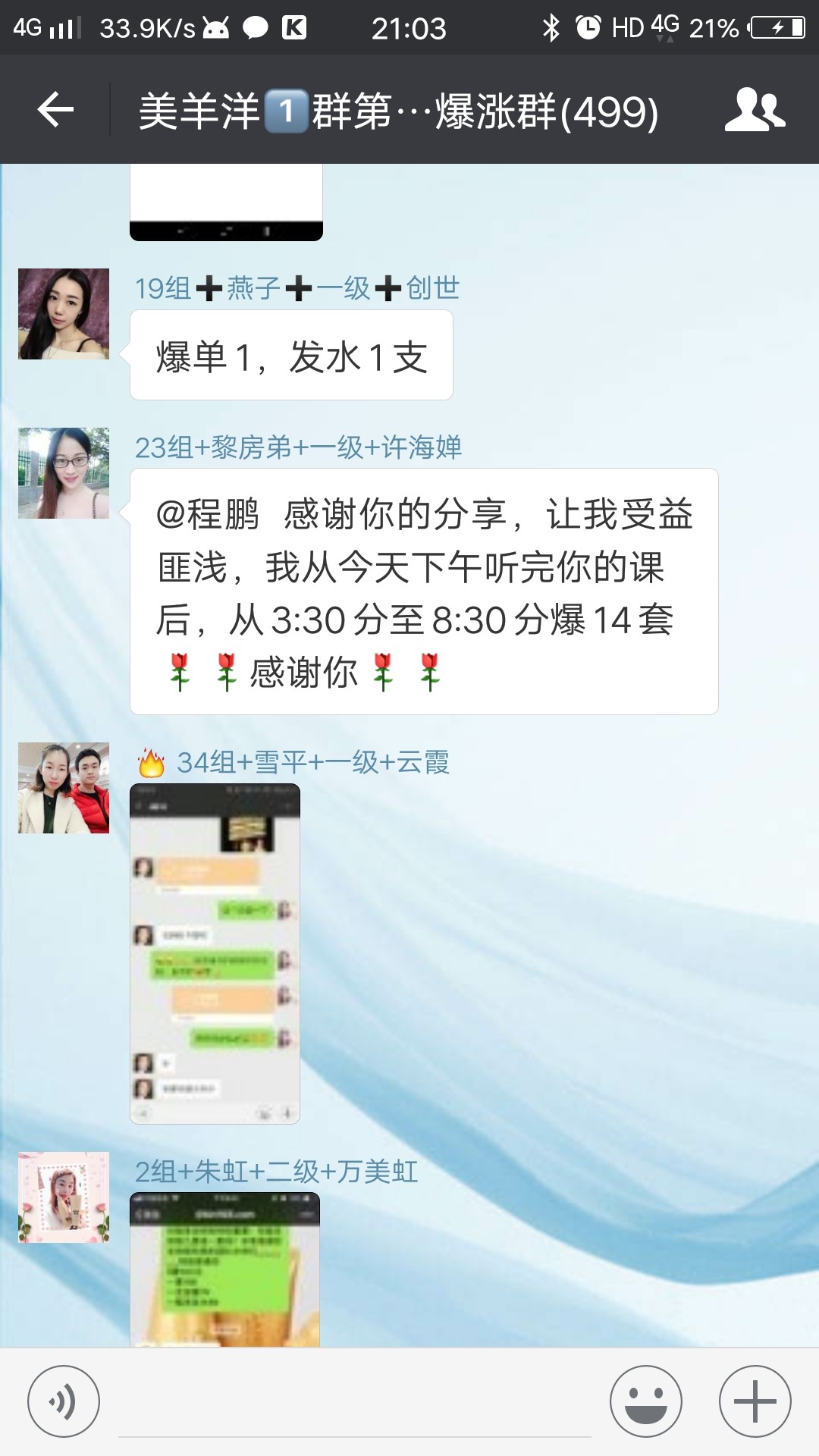This screenshot has width=819, height=1456.
Task: View avatar of 23组+黎房弟+一级+许海婵
Action: [64, 473]
